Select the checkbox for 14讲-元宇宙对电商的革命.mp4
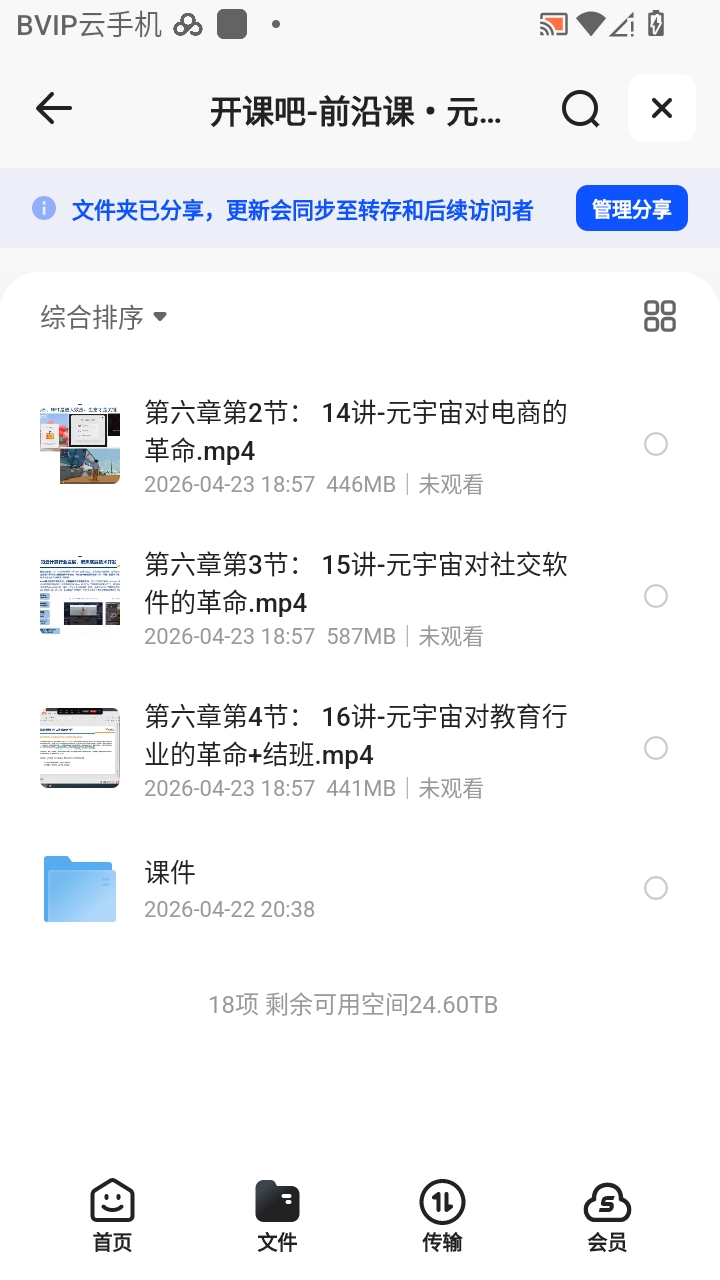 pyautogui.click(x=656, y=443)
